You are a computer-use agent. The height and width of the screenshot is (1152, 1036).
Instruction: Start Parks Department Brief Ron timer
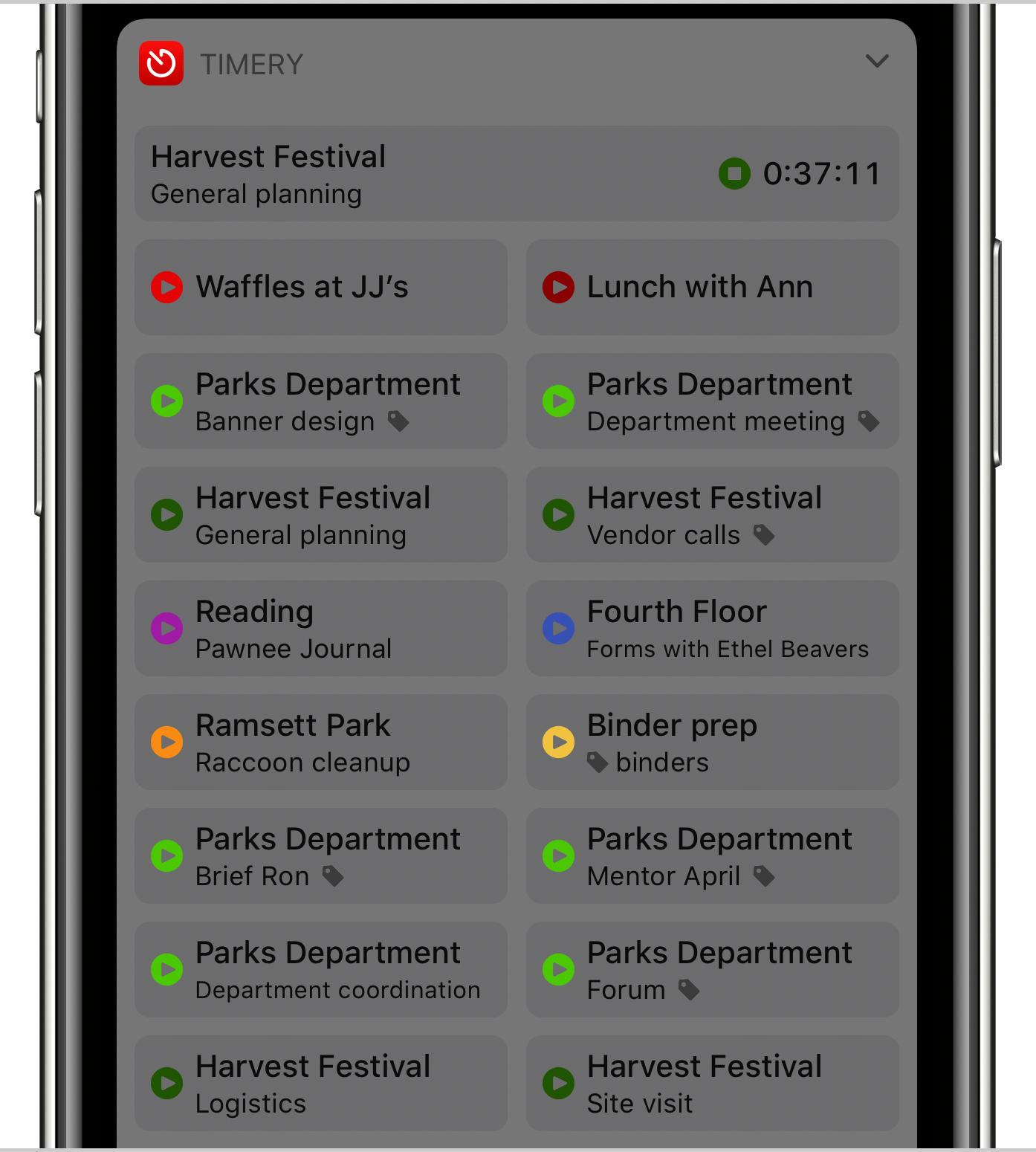167,856
